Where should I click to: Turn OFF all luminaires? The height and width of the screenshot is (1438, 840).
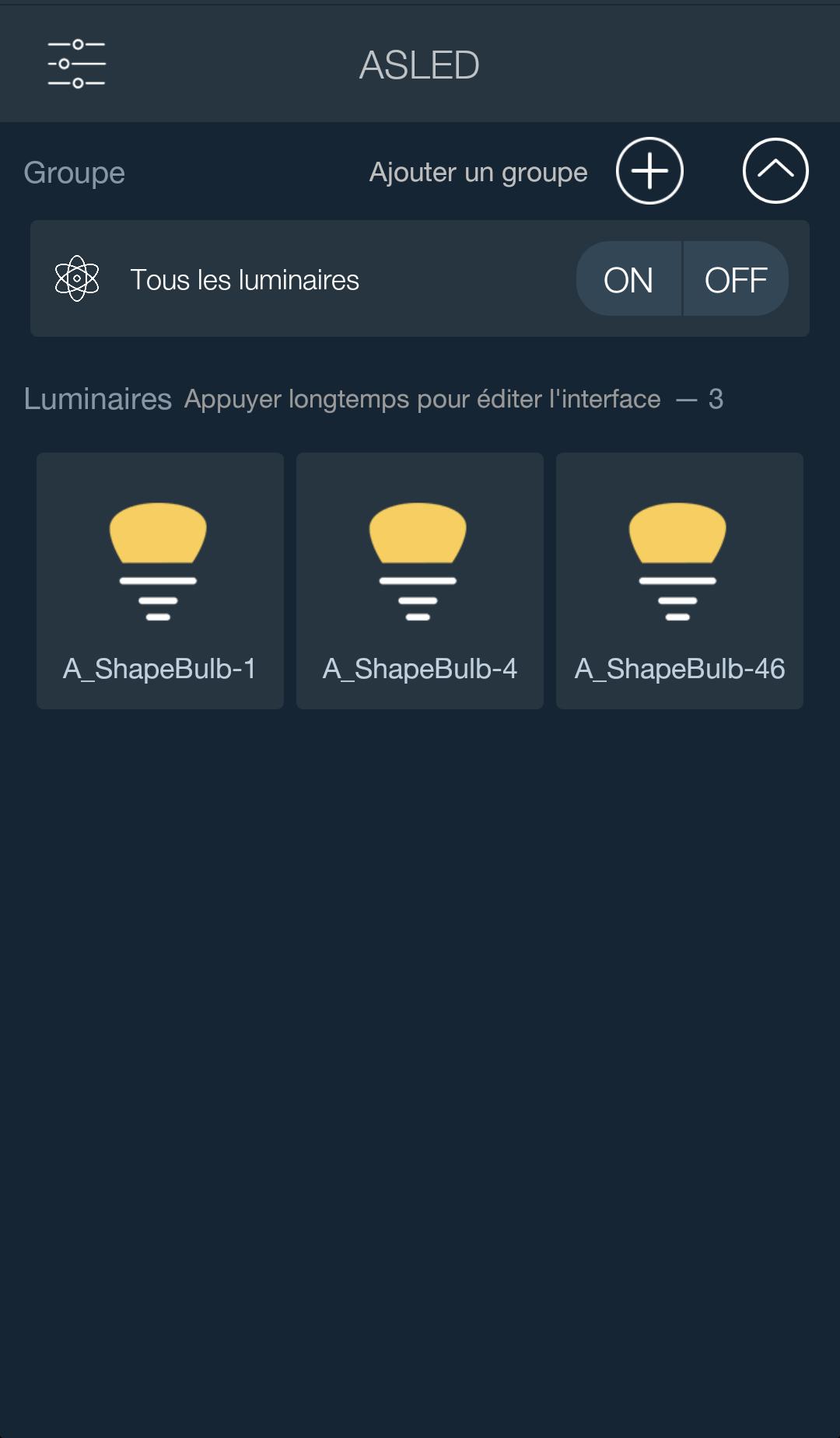pyautogui.click(x=736, y=279)
